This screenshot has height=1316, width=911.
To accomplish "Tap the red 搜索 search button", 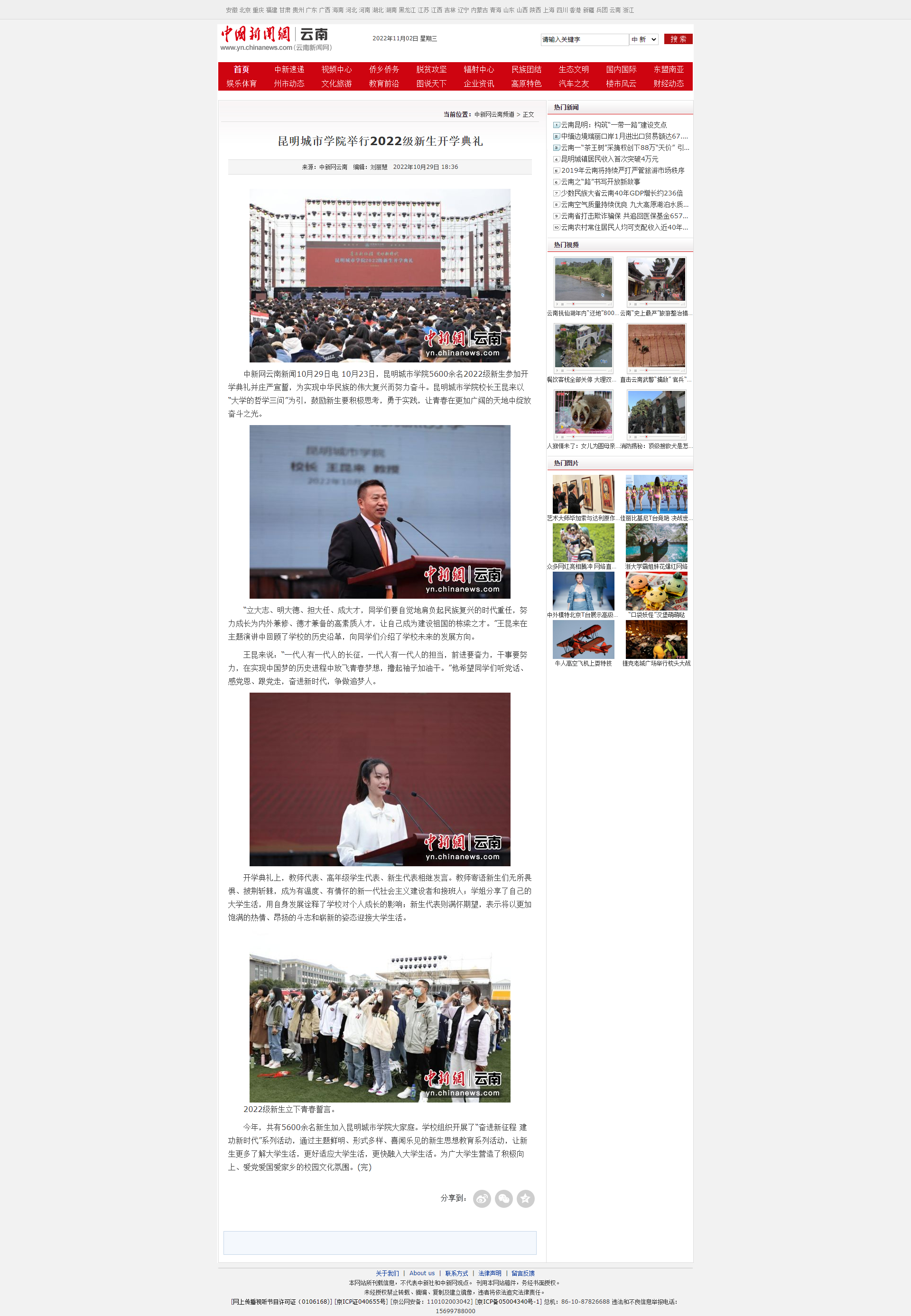I will pyautogui.click(x=678, y=39).
